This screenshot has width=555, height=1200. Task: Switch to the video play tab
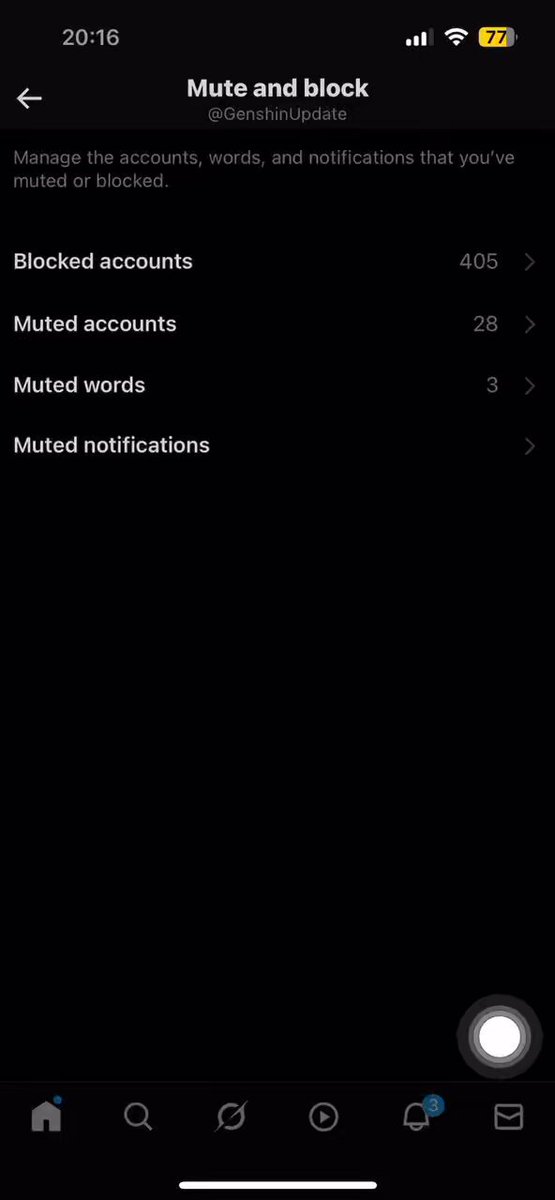click(323, 1117)
